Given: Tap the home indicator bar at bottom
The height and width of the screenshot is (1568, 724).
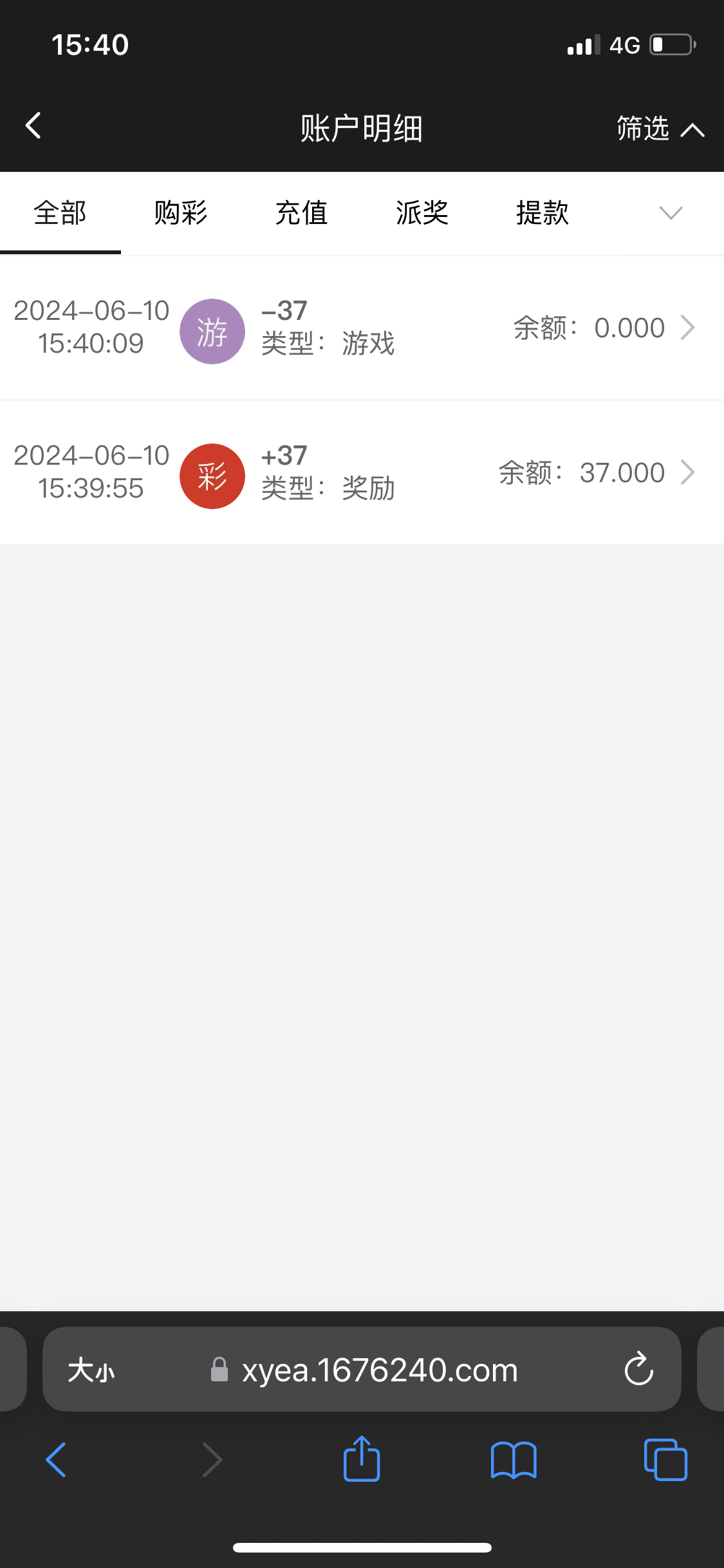Looking at the screenshot, I should [x=362, y=1547].
